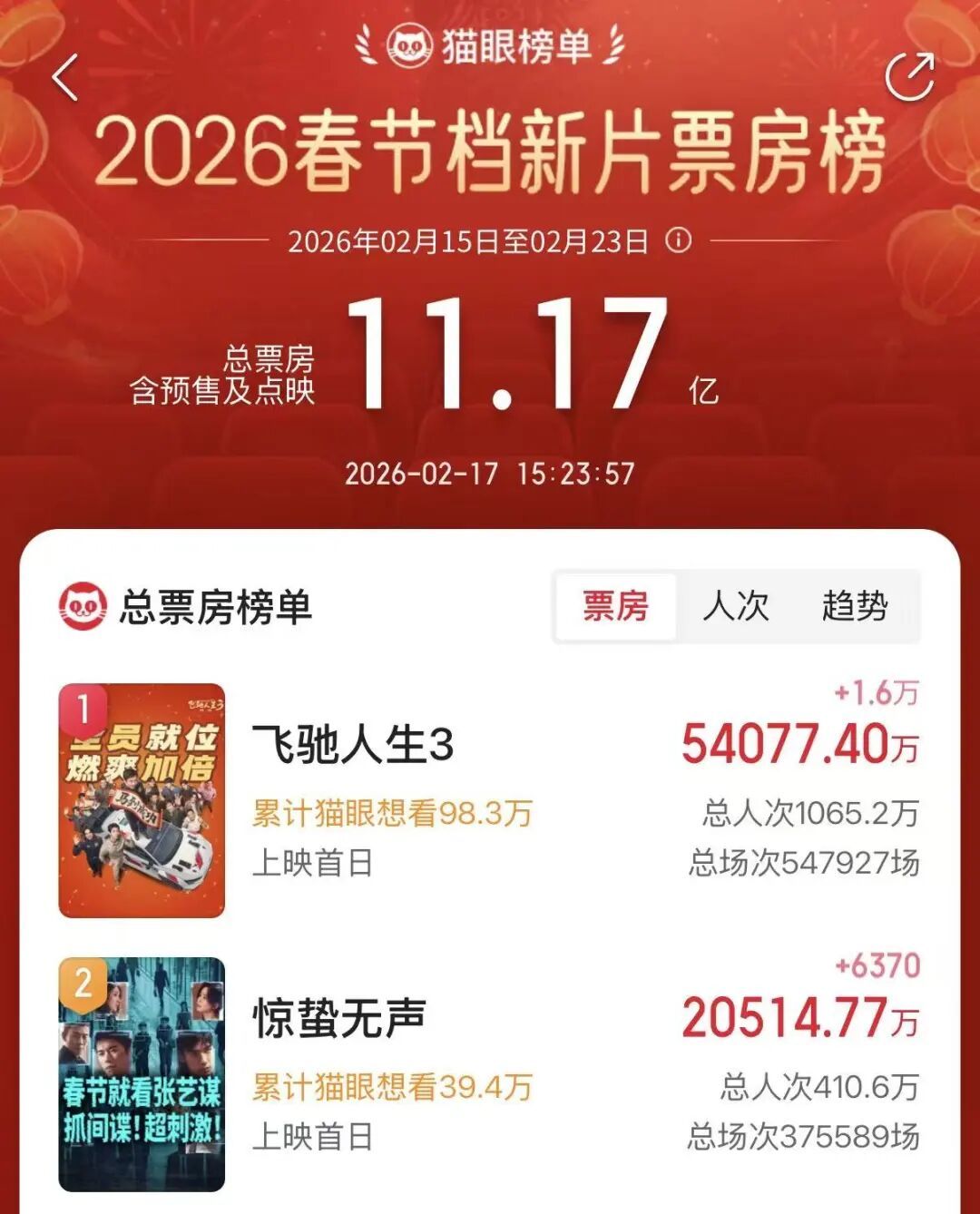Viewport: 980px width, 1214px height.
Task: Open the date range info icon
Action: (x=679, y=240)
